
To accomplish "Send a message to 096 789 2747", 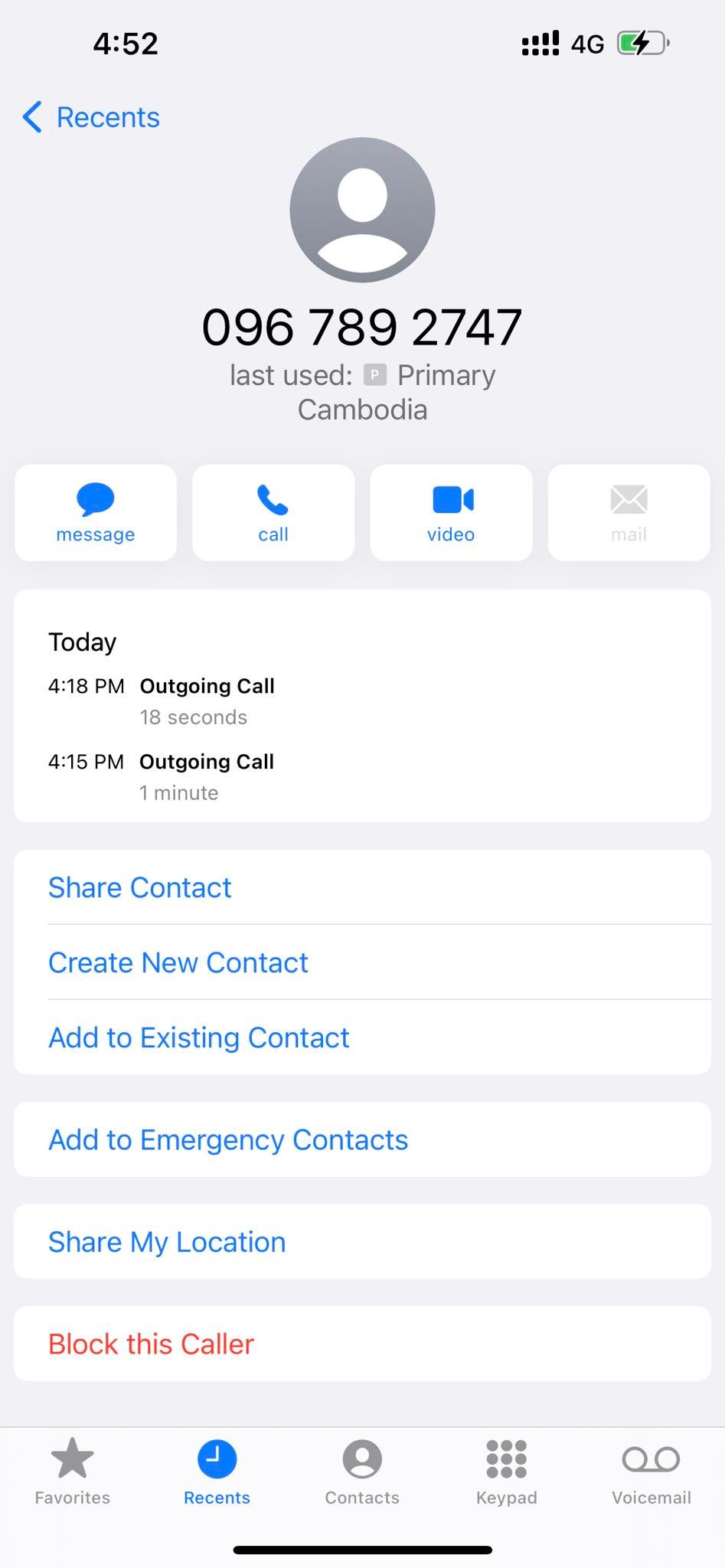I will pyautogui.click(x=96, y=512).
